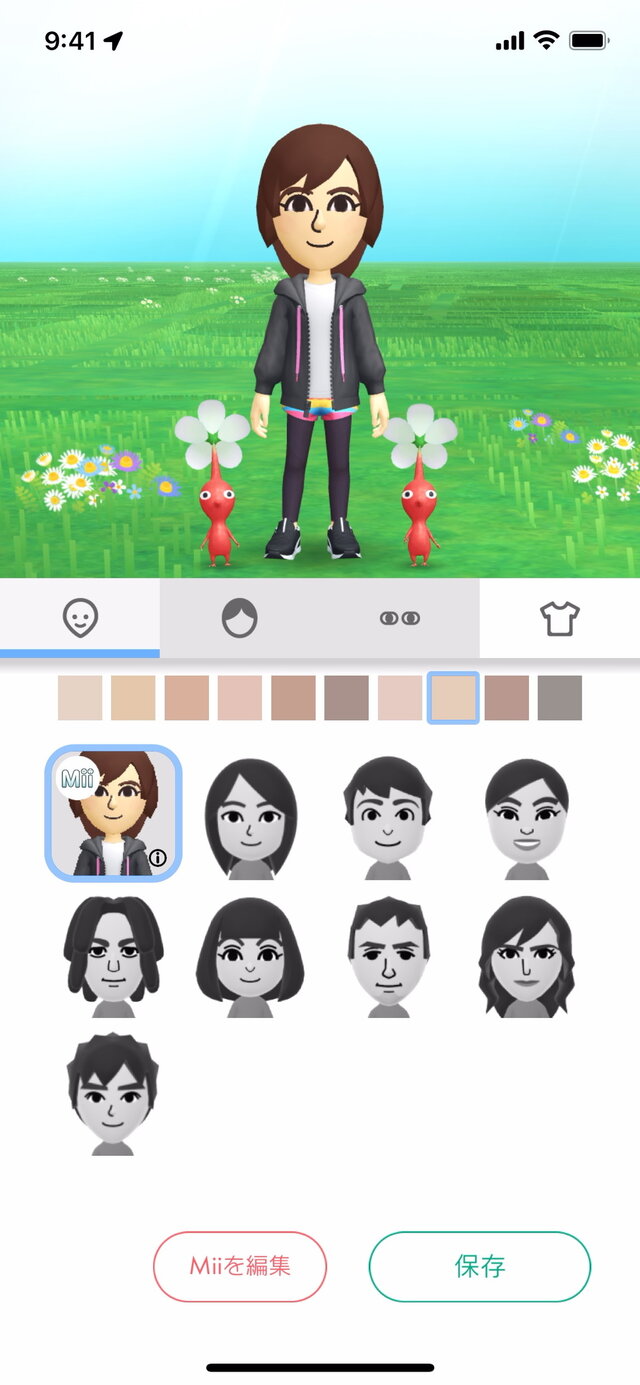The image size is (640, 1385).
Task: Select the wavy-haired woman with raised eyebrow
Action: click(x=527, y=956)
